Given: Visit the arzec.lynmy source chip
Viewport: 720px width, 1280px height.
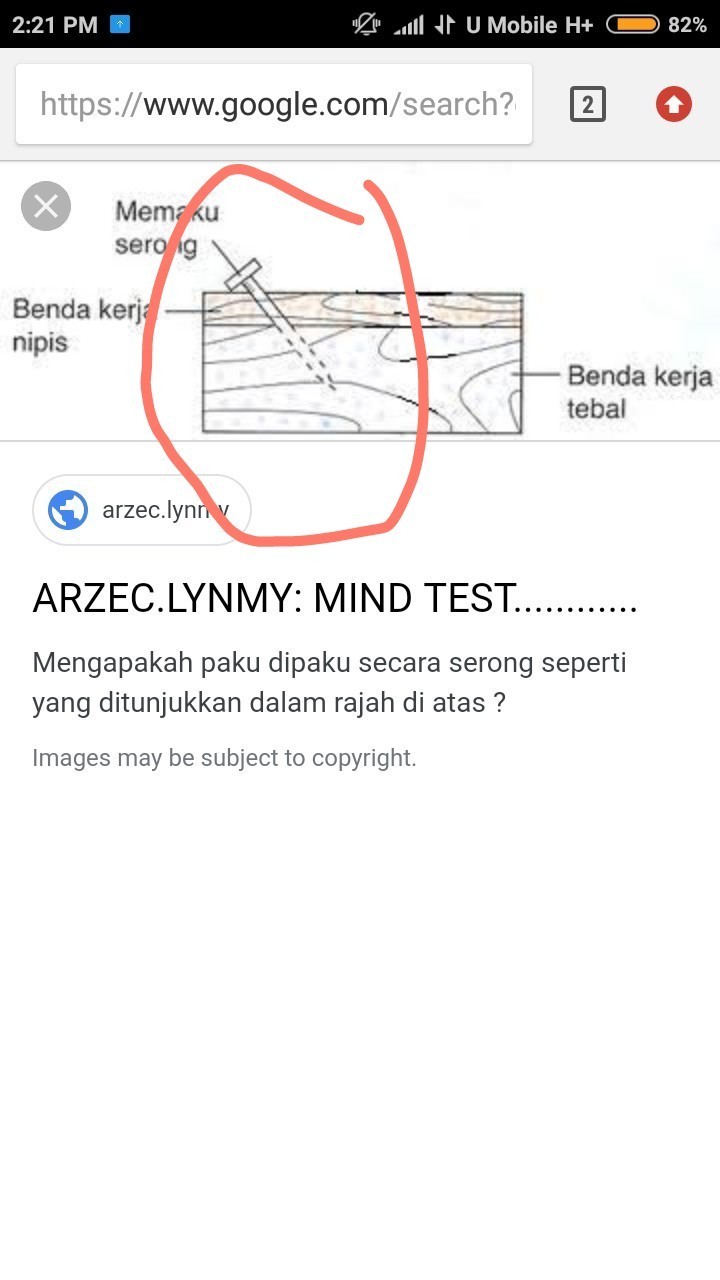Looking at the screenshot, I should 142,510.
